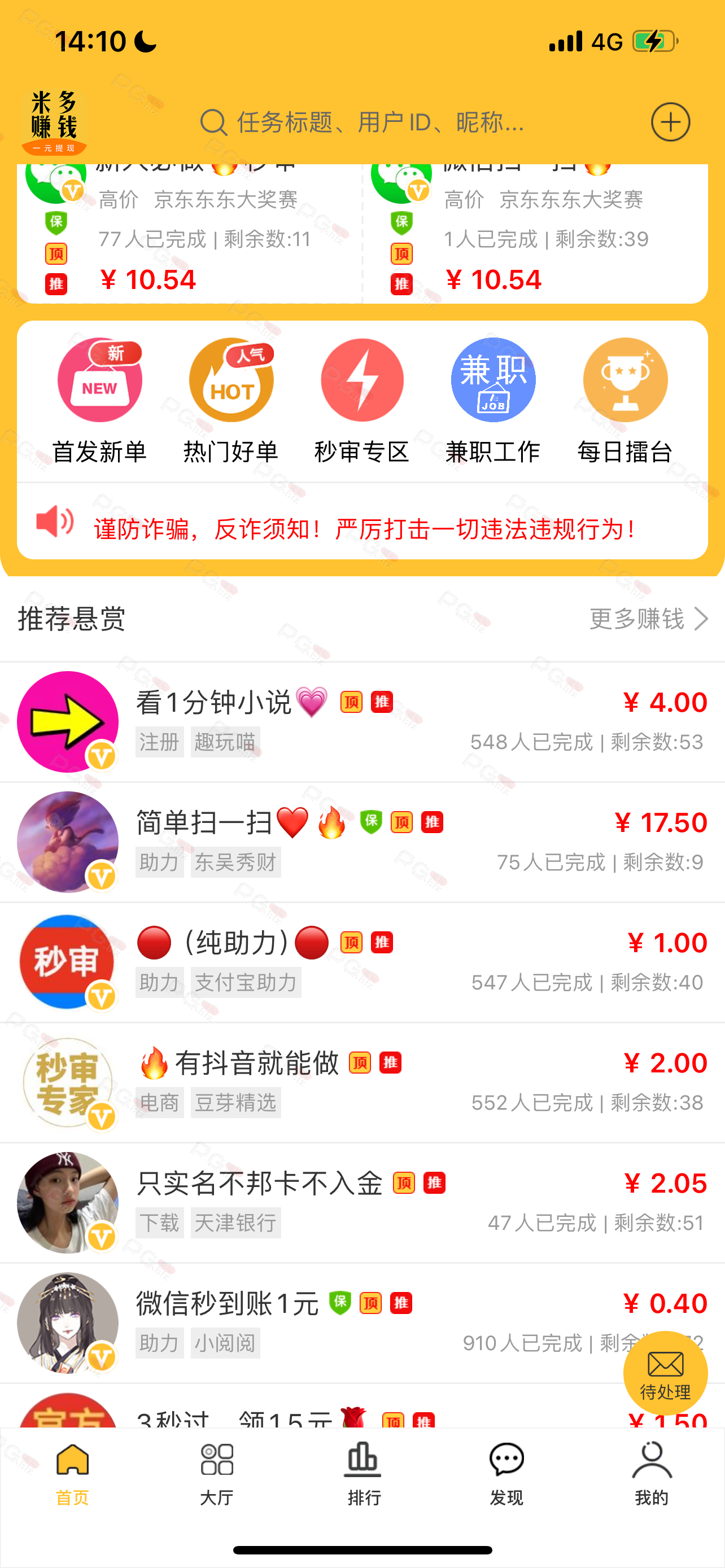Tap the plus icon in the header
Image resolution: width=725 pixels, height=1568 pixels.
670,122
